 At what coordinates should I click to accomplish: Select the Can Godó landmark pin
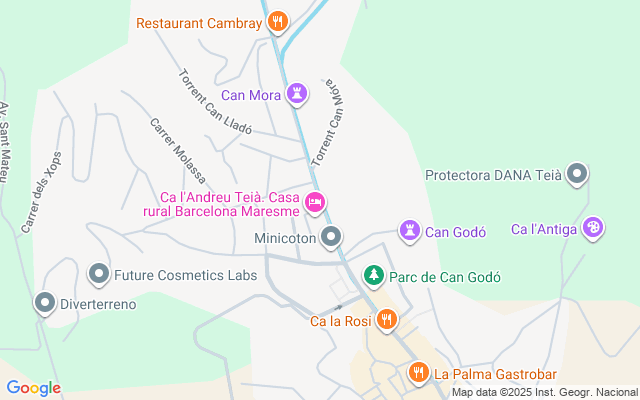(x=409, y=231)
